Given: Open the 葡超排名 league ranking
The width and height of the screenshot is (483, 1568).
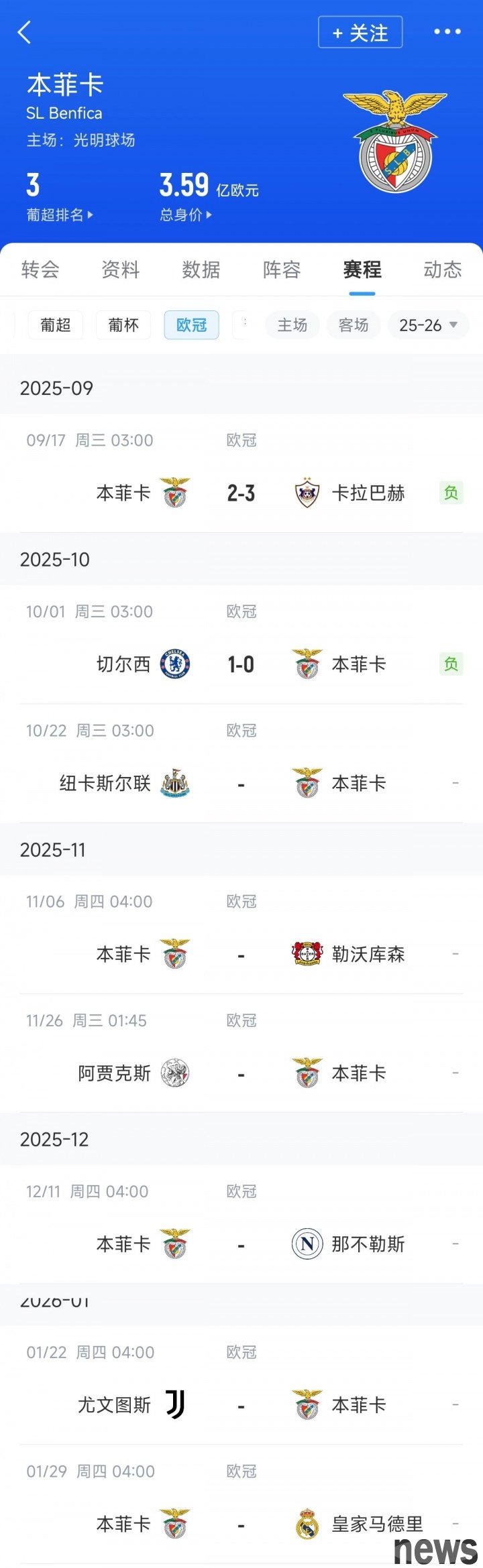Looking at the screenshot, I should (x=59, y=215).
